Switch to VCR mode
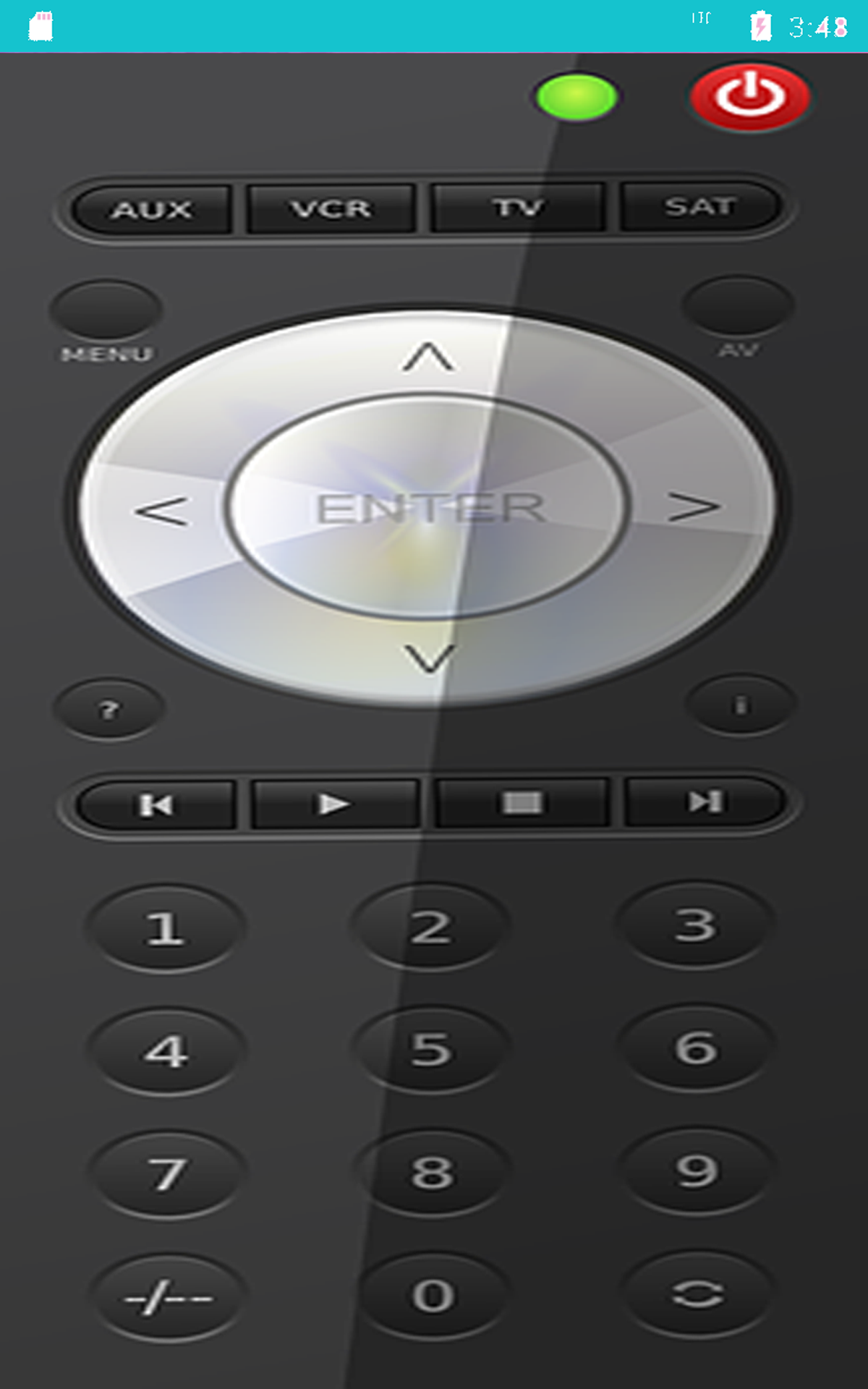The height and width of the screenshot is (1389, 868). coord(331,209)
